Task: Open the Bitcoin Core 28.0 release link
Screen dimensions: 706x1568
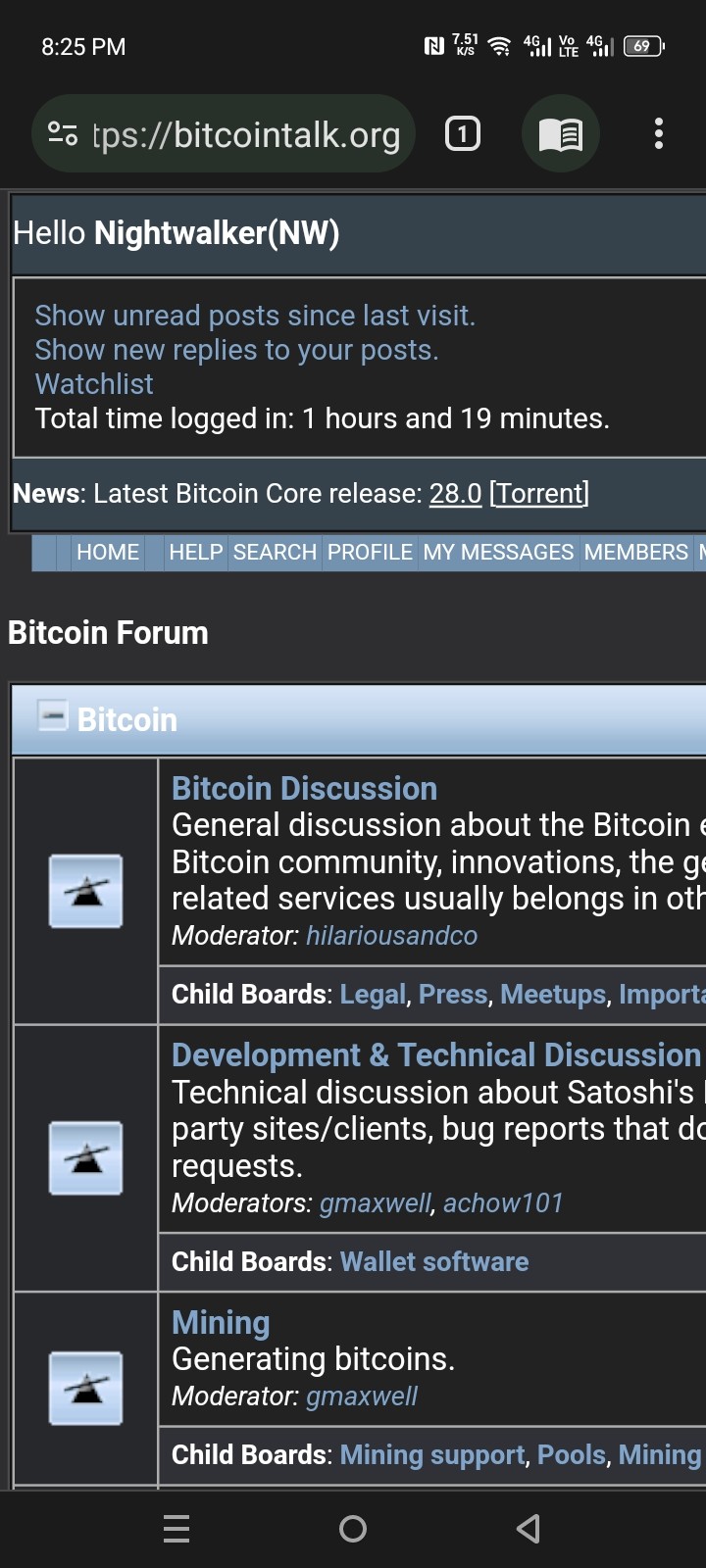Action: tap(455, 493)
